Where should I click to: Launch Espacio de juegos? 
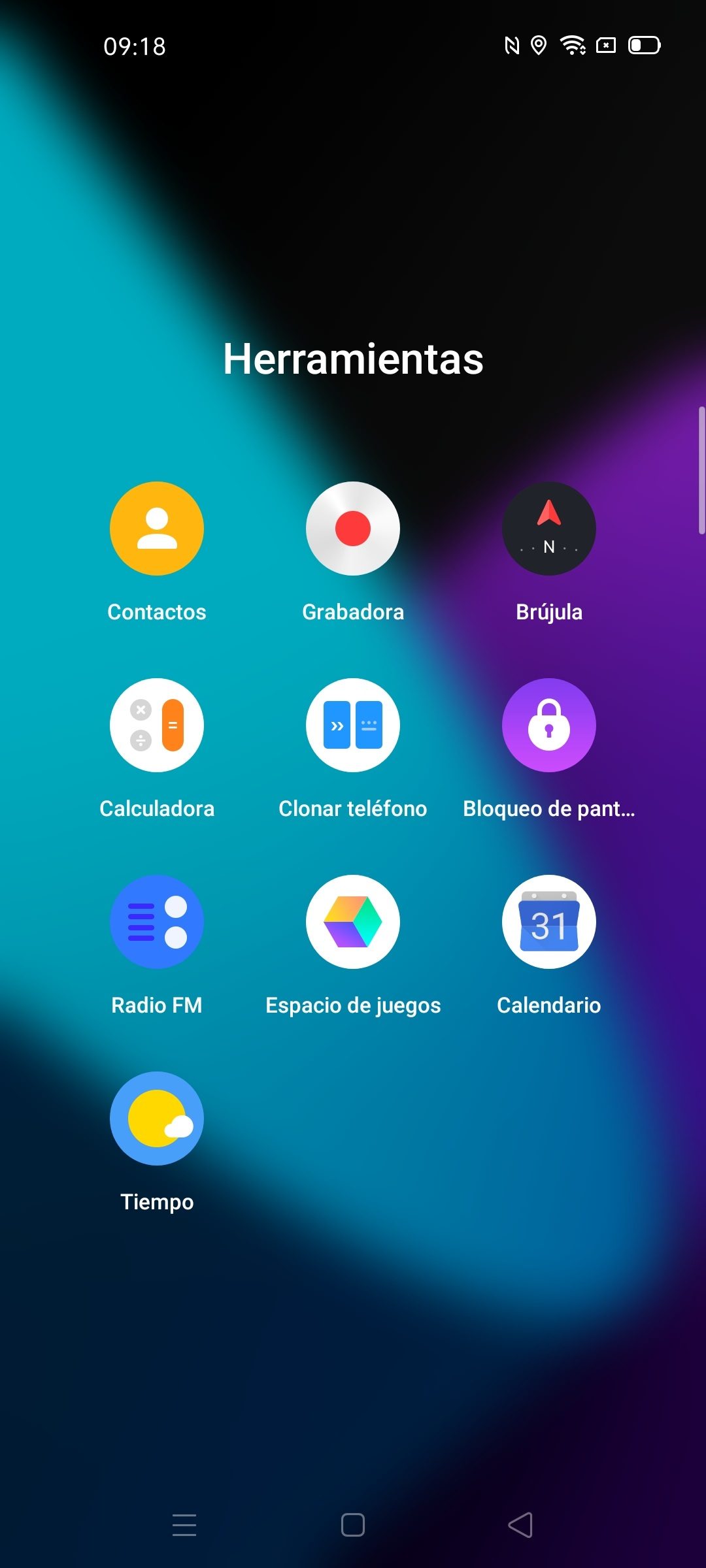click(x=353, y=922)
